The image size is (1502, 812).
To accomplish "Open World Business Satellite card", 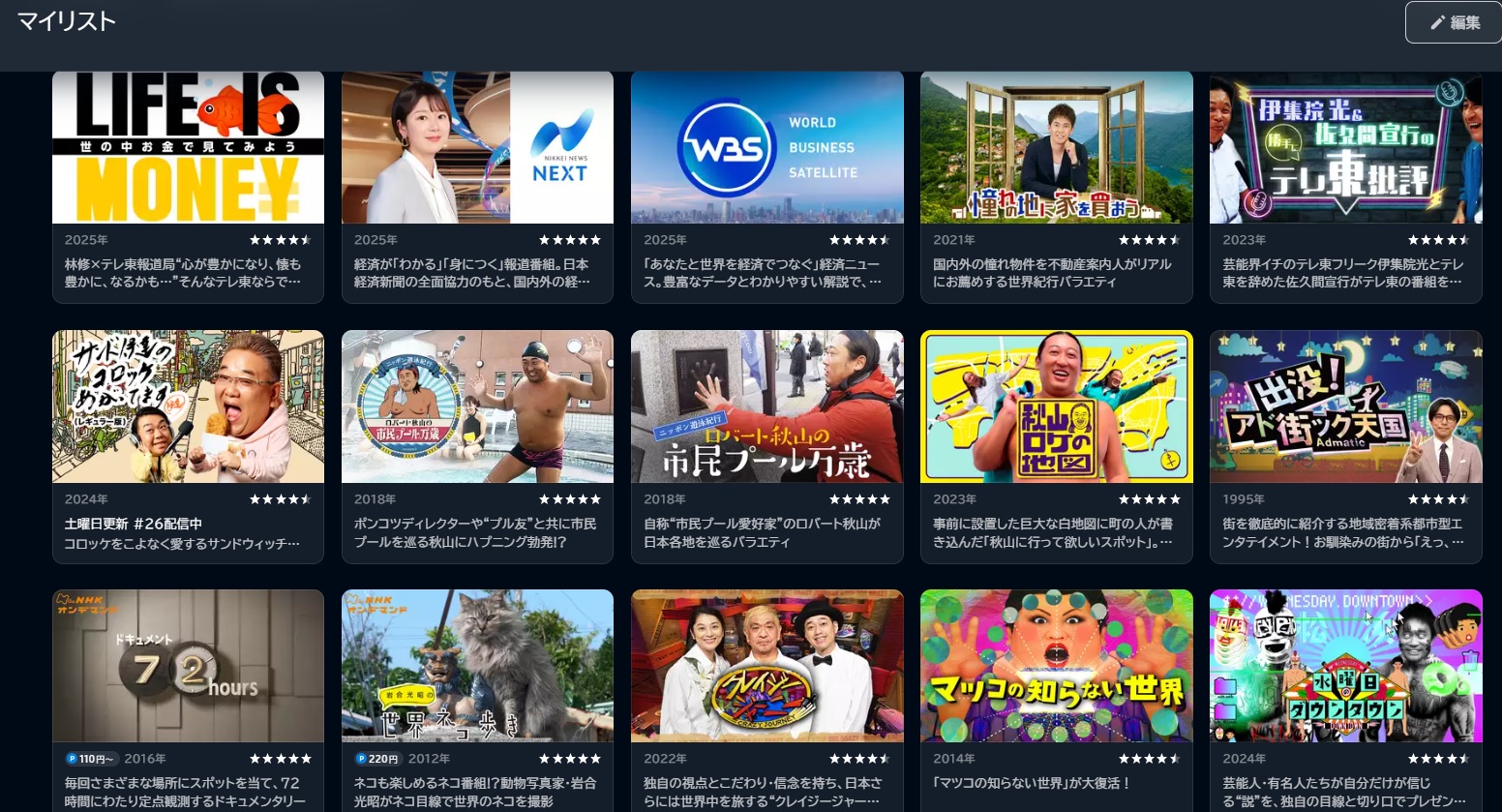I will (766, 148).
